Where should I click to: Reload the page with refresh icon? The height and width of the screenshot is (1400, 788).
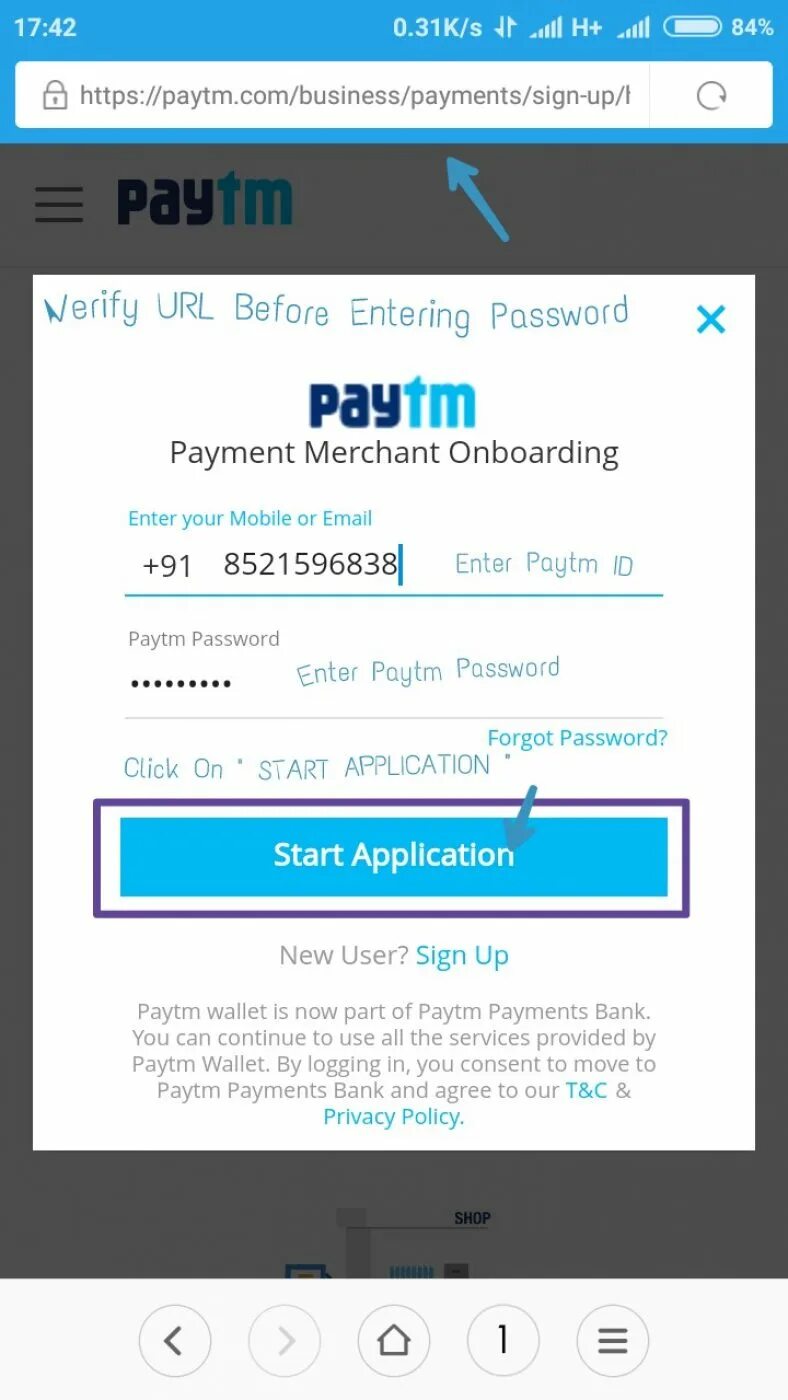[711, 95]
